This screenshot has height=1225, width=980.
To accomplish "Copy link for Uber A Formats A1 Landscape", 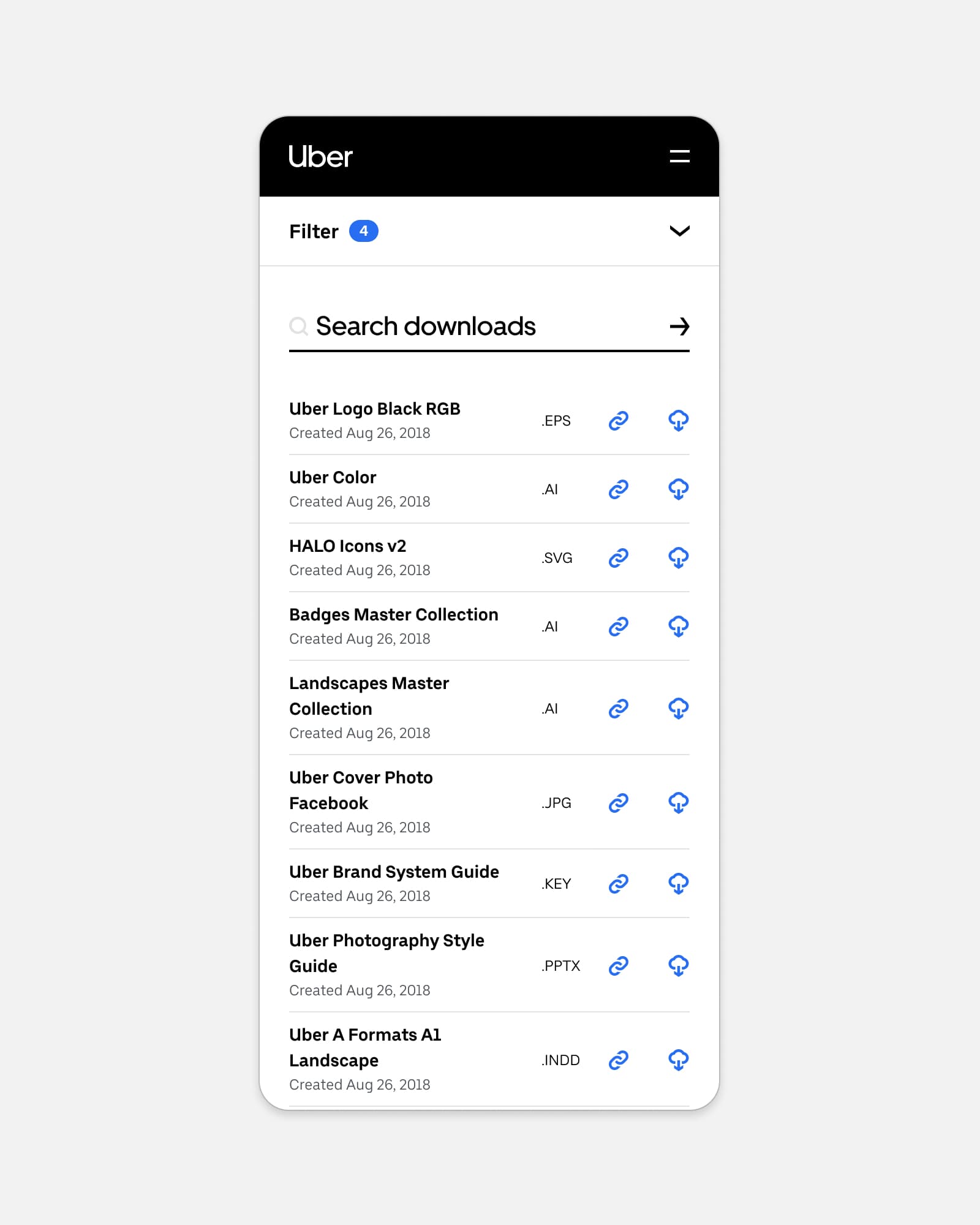I will point(618,1060).
